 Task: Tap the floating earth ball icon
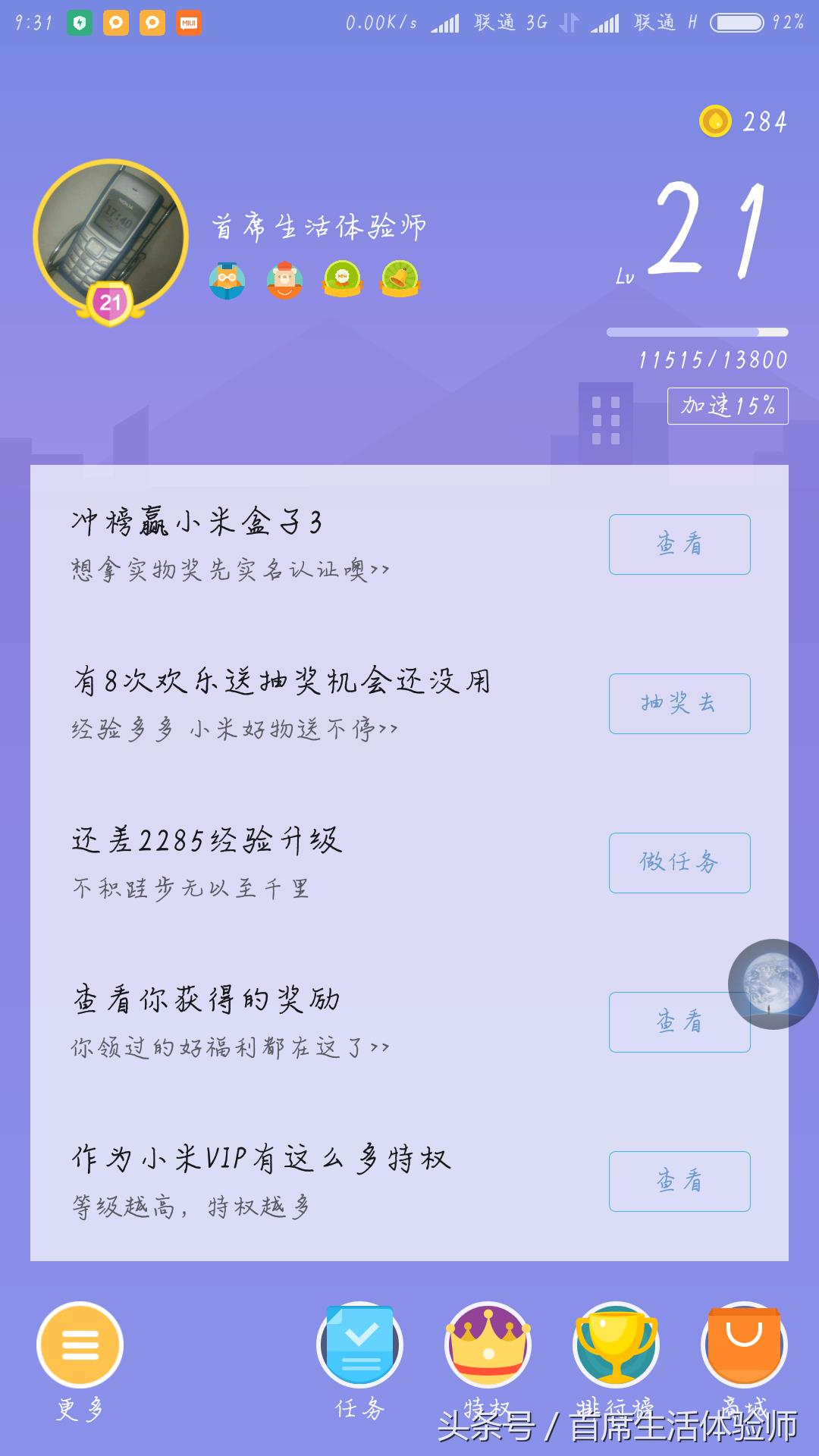point(773,984)
